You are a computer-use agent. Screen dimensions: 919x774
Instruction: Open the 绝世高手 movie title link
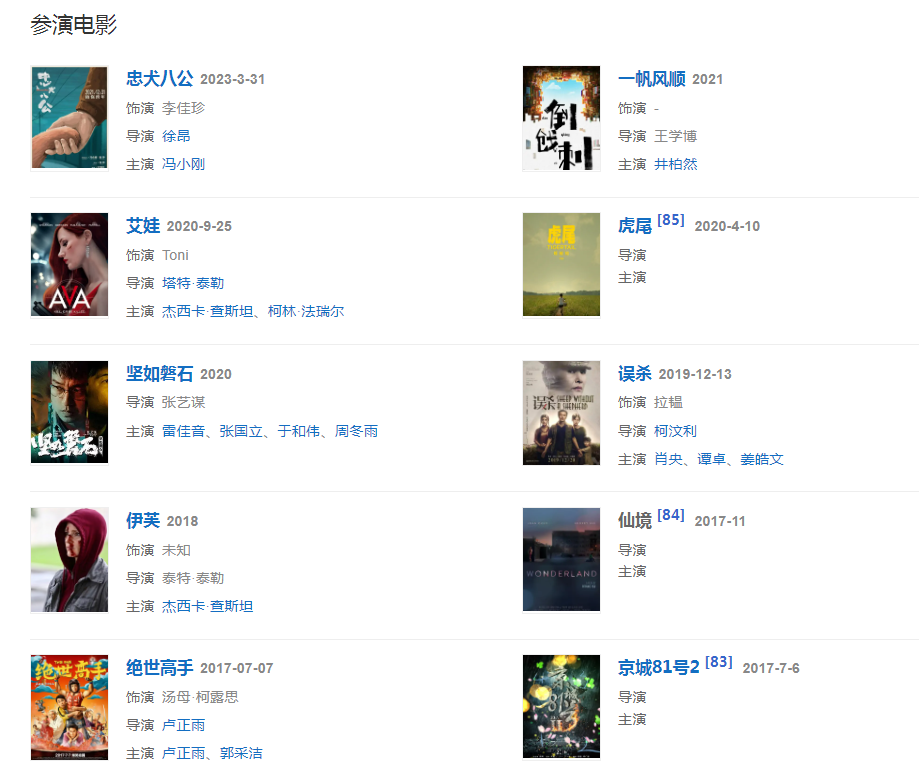[x=159, y=668]
